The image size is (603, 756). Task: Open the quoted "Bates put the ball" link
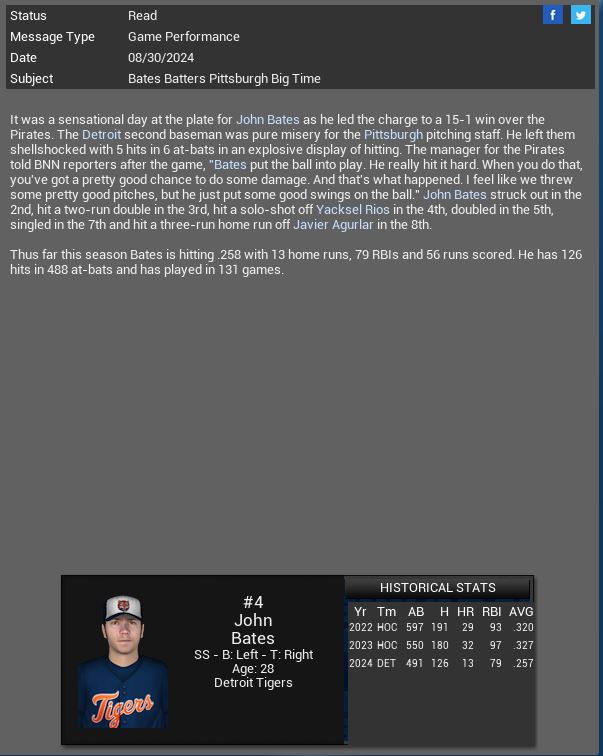[230, 165]
